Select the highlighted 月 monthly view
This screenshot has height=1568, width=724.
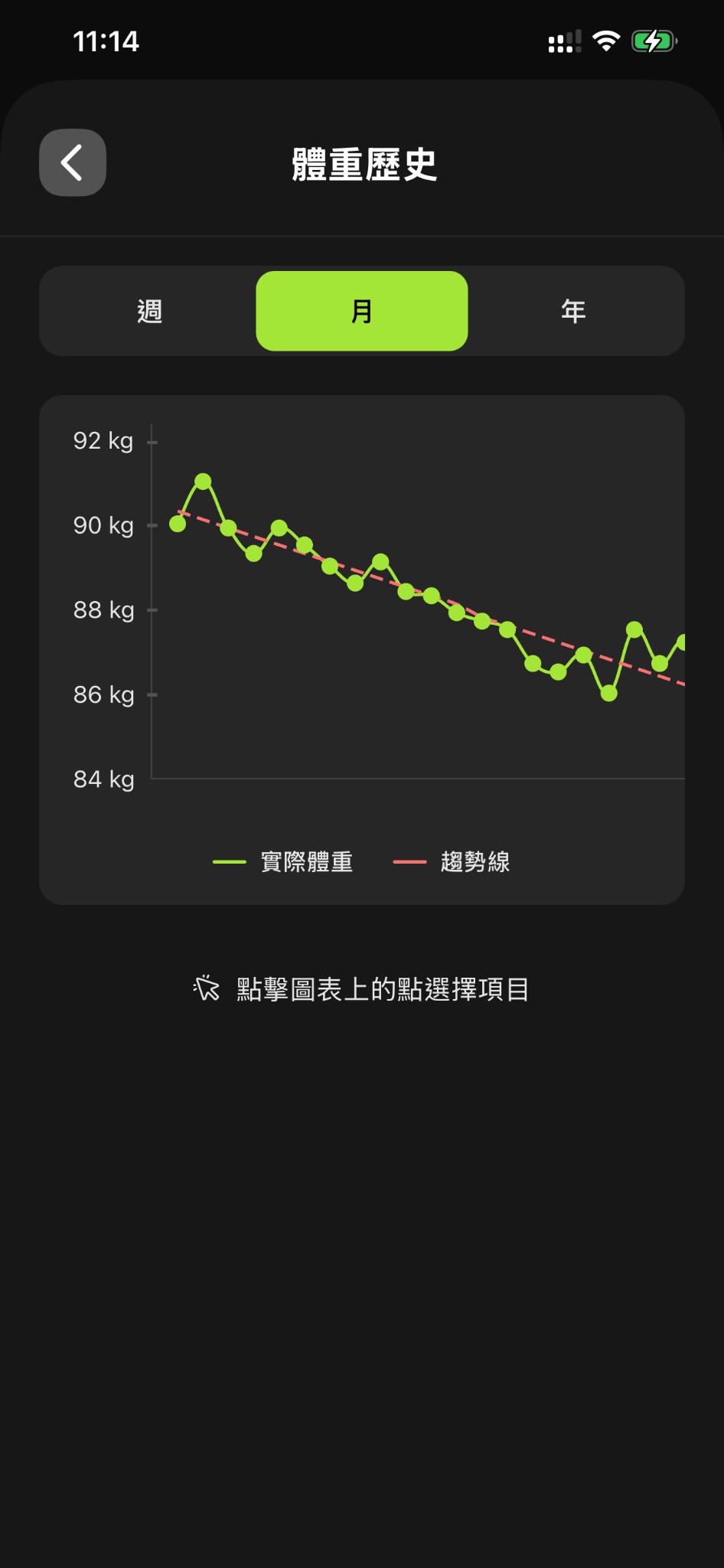tap(361, 311)
